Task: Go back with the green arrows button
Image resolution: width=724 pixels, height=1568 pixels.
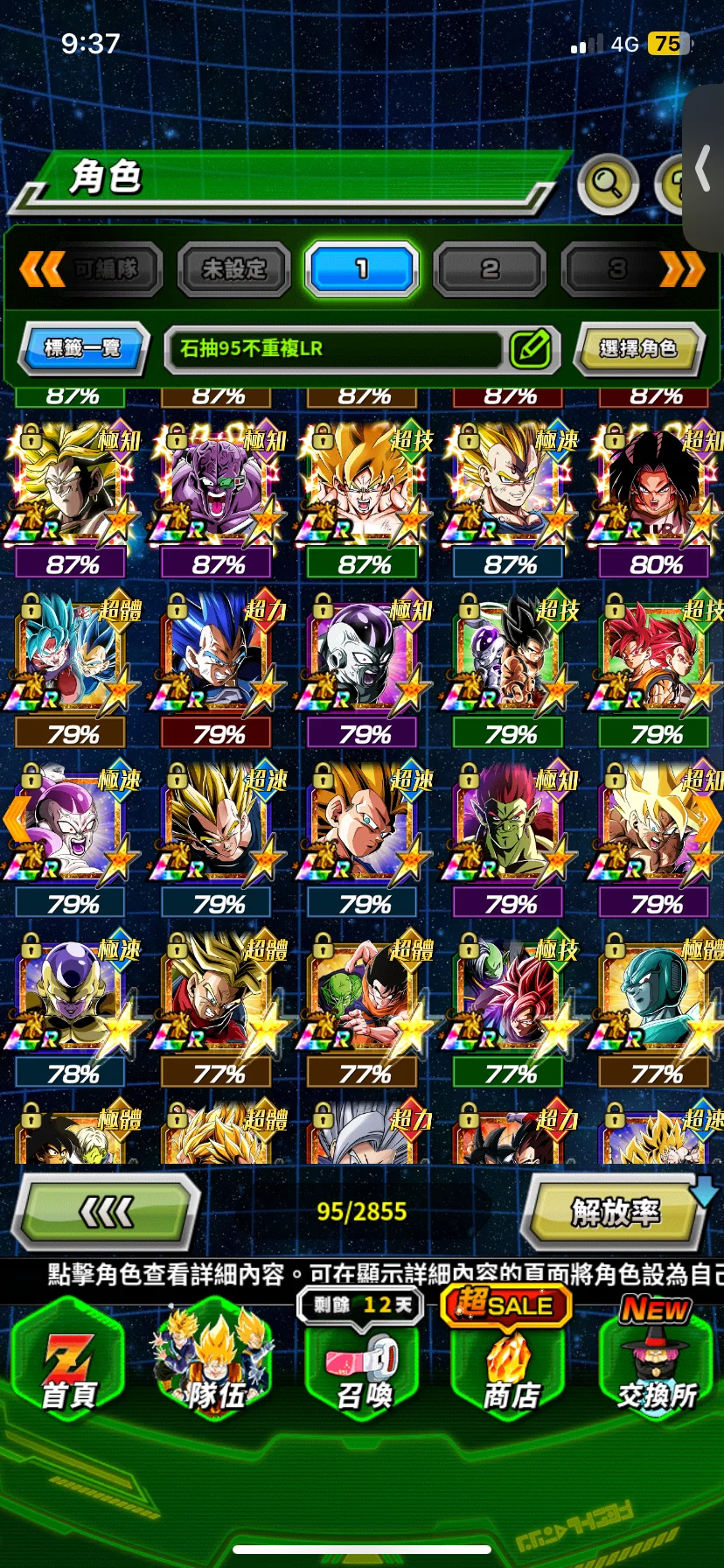Action: point(107,1212)
